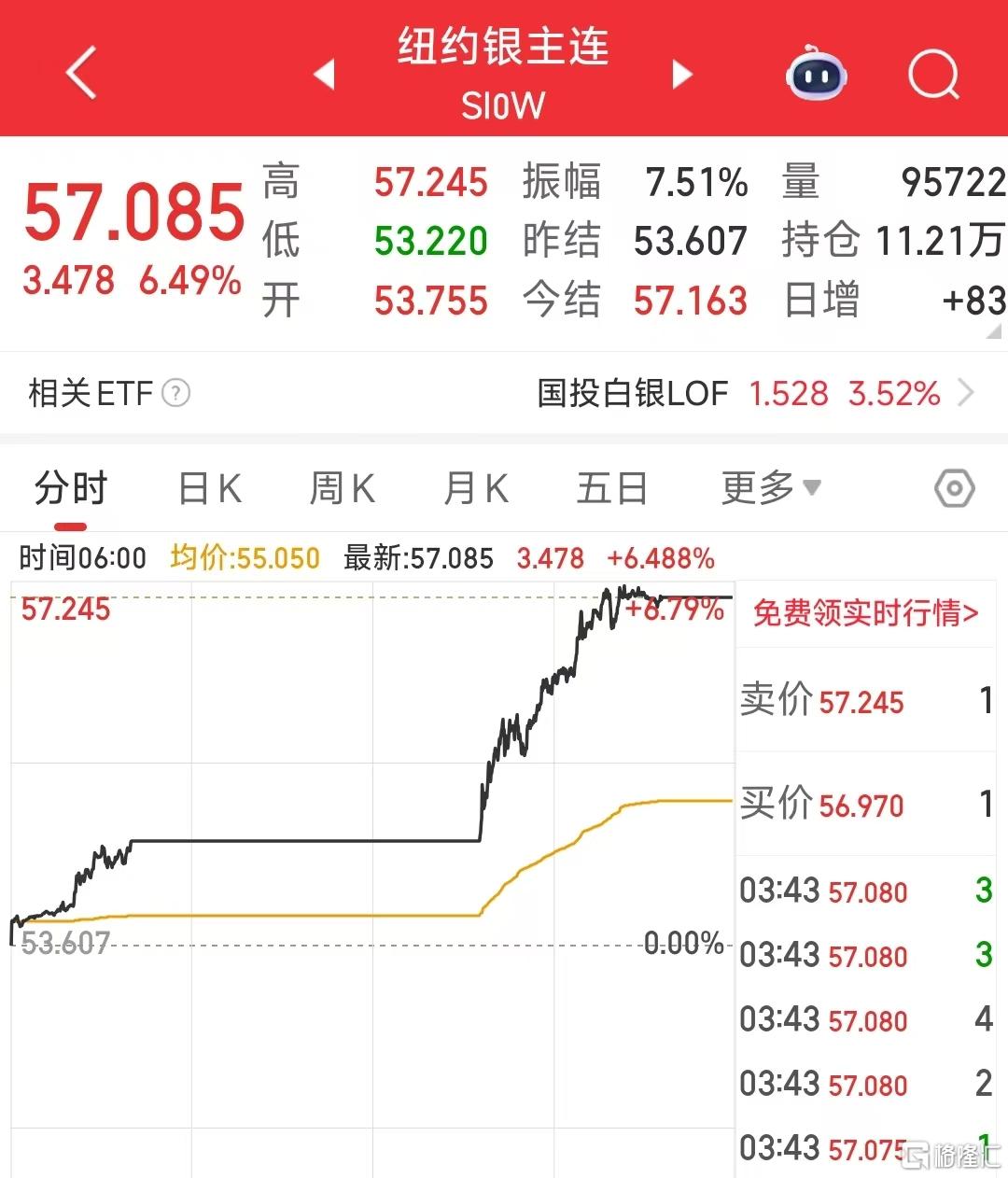Open the AI robot assistant
This screenshot has height=1178, width=1008.
(815, 75)
